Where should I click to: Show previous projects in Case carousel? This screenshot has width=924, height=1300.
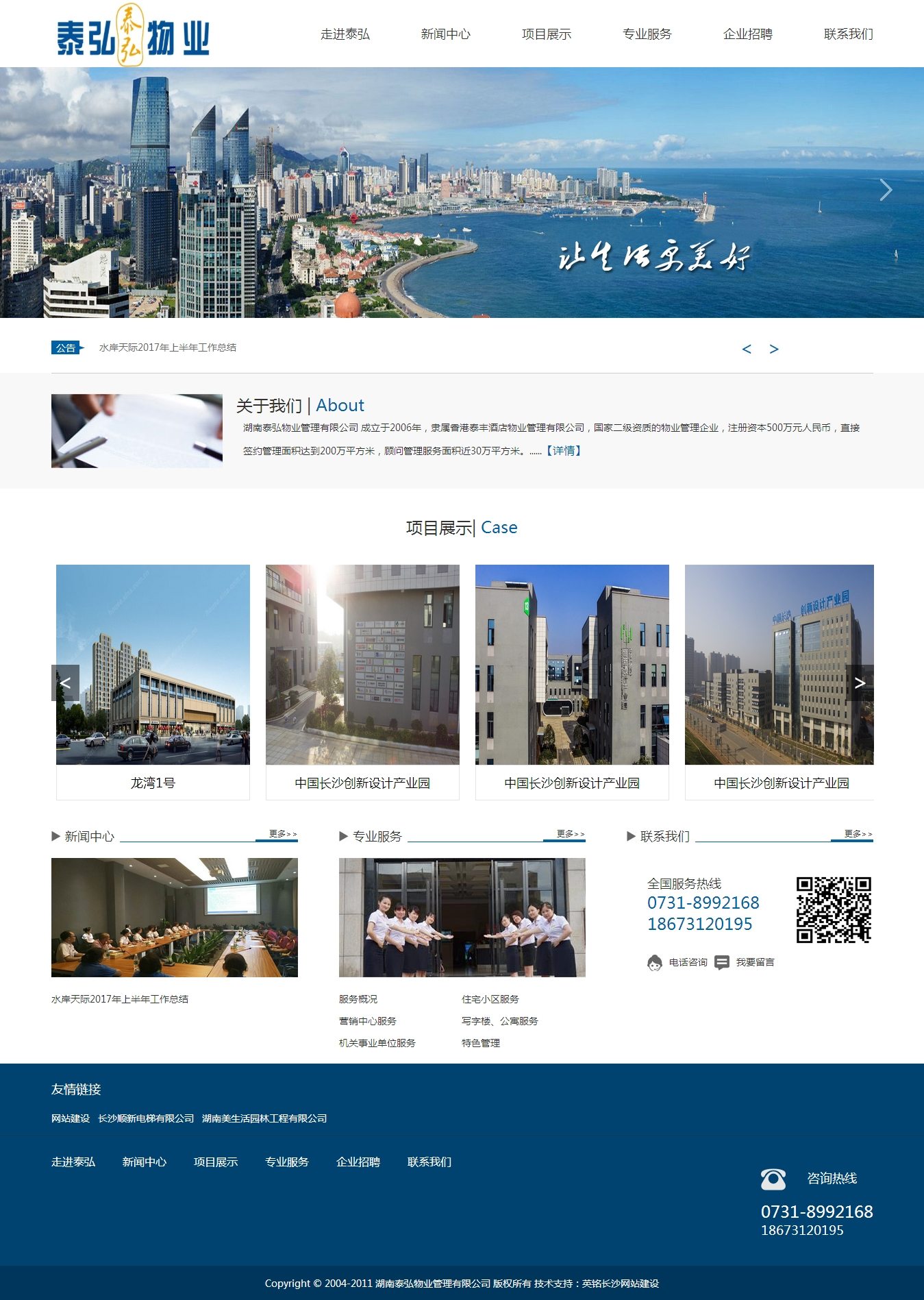[65, 683]
